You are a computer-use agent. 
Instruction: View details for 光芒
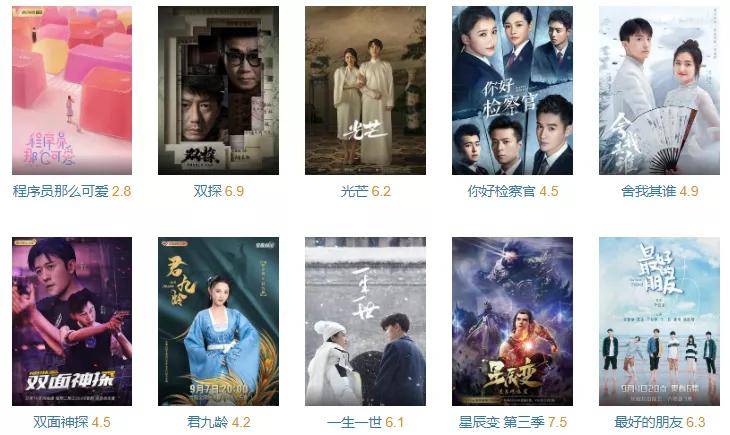tap(365, 90)
